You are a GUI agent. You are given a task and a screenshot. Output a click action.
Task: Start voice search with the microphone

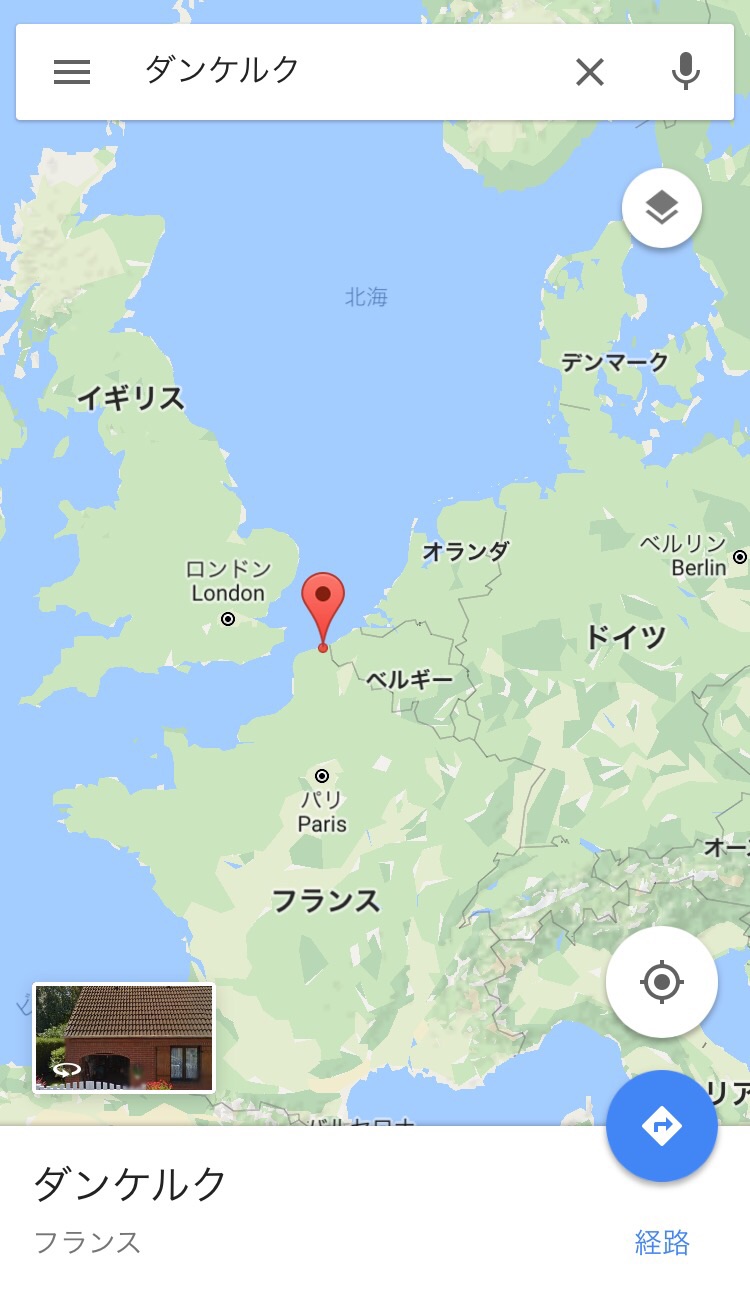[x=685, y=72]
